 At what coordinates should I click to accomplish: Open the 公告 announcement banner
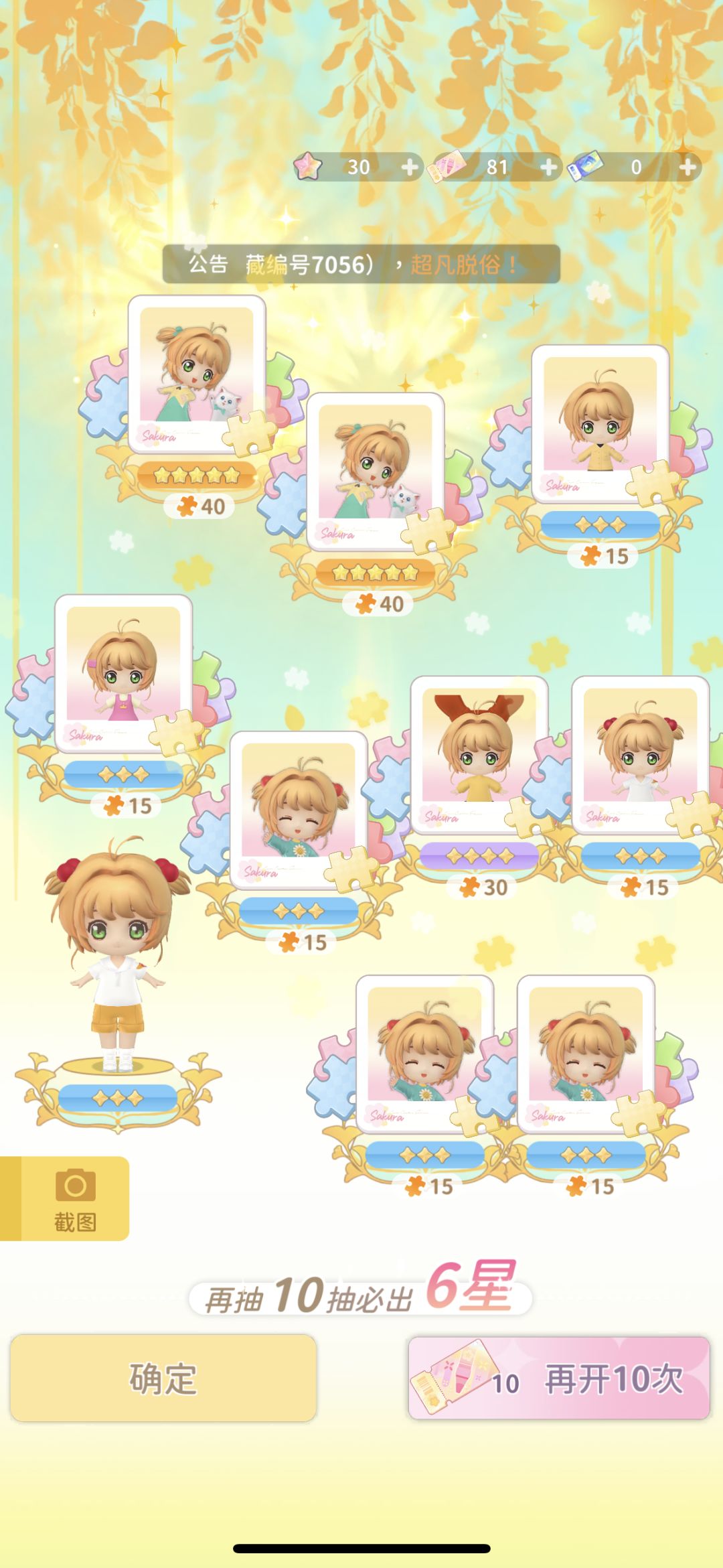click(361, 264)
